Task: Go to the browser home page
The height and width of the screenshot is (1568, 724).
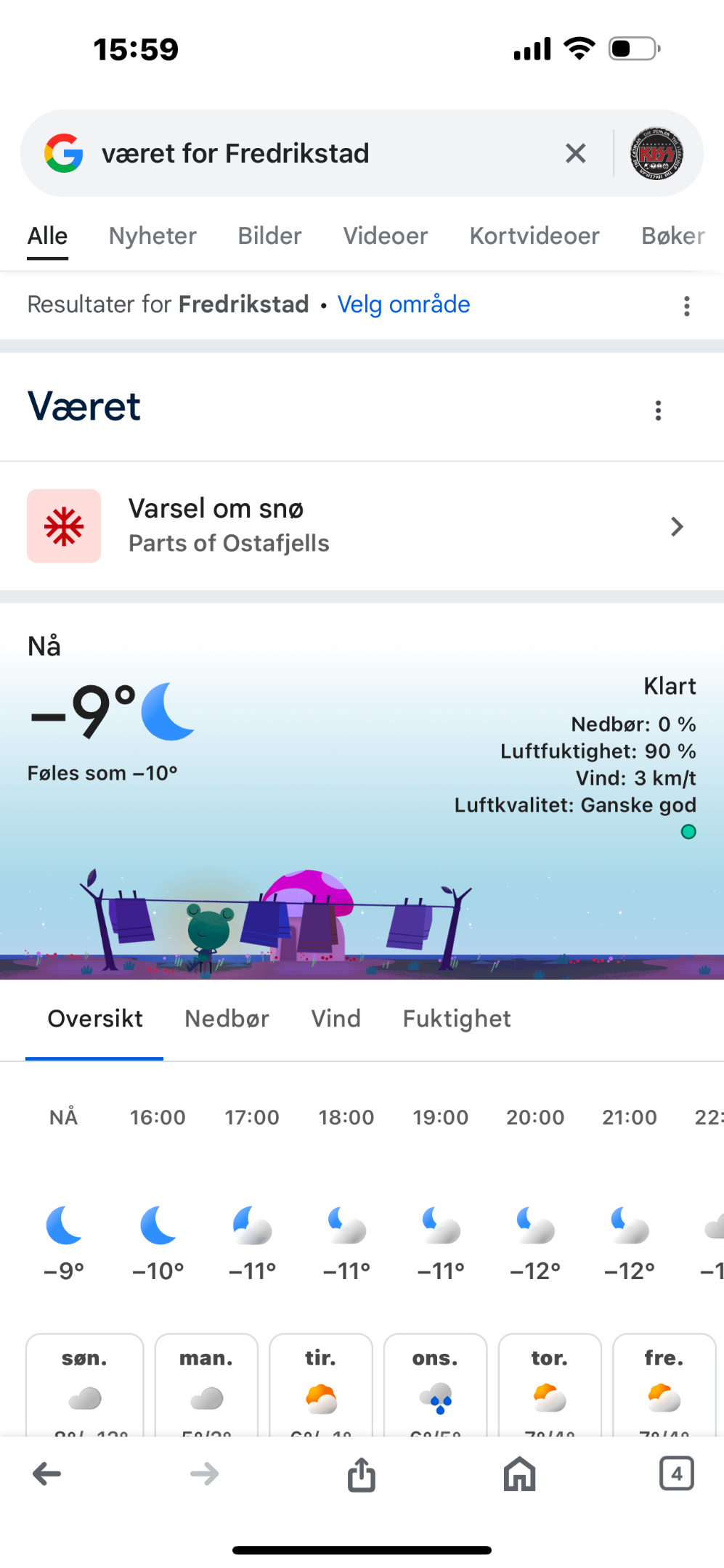Action: pyautogui.click(x=519, y=1474)
